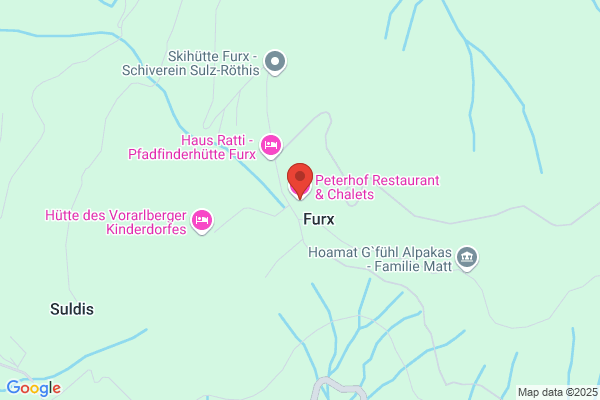
Task: Open the Haus Ratti - Pfadfinderhütte Furx lodging marker
Action: (271, 147)
